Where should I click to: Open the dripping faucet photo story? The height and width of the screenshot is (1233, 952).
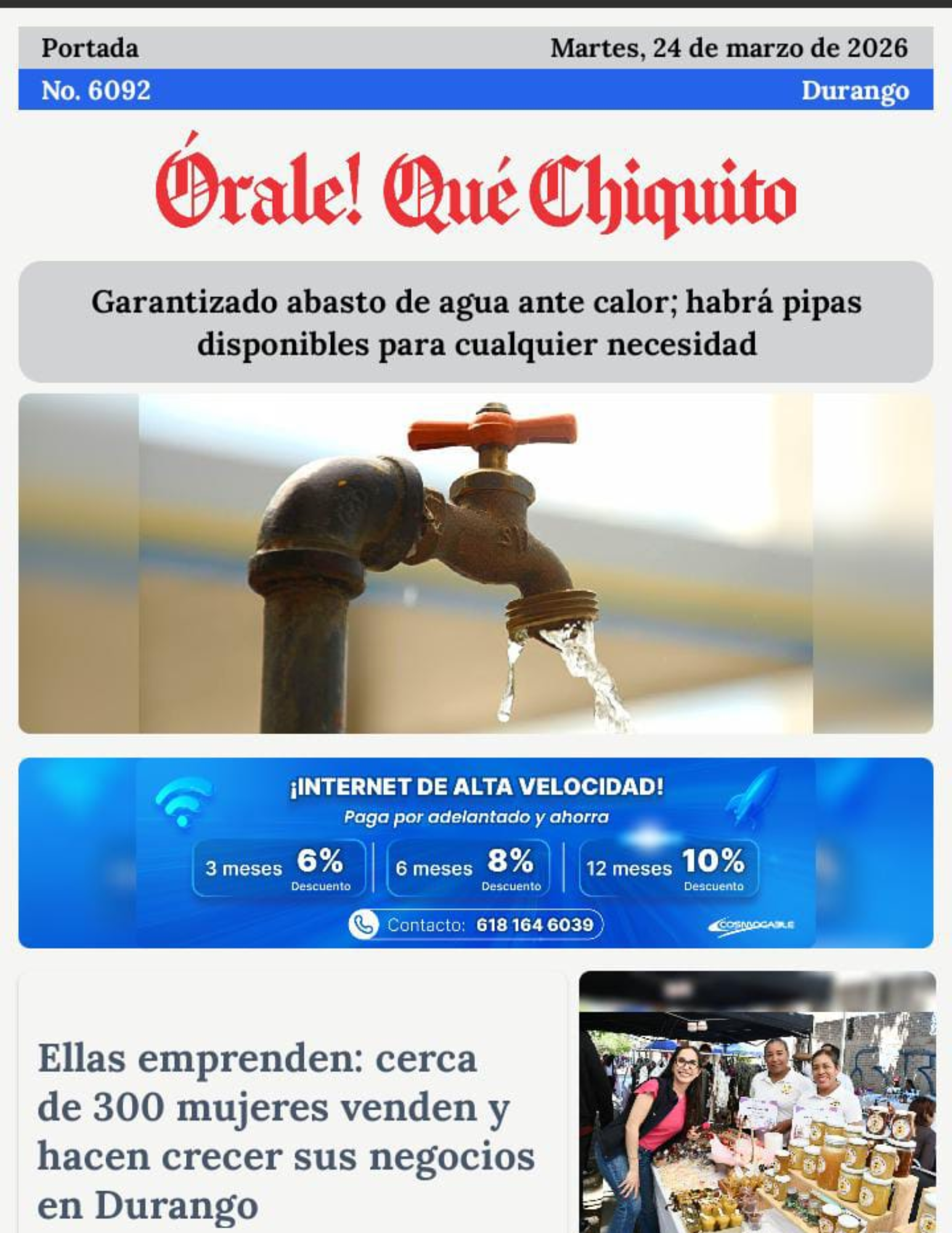coord(476,563)
